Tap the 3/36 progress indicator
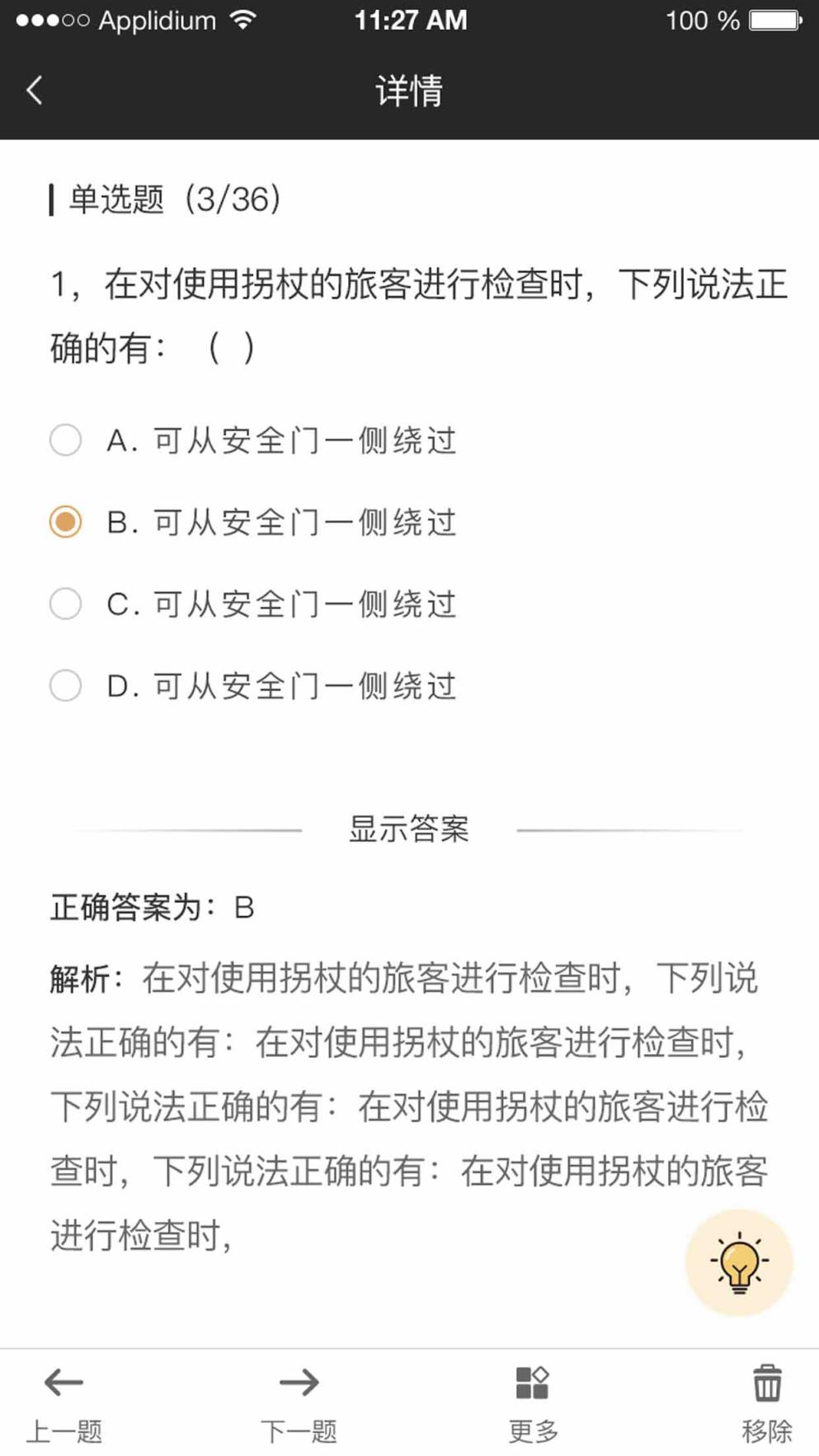Viewport: 819px width, 1456px height. [x=237, y=198]
